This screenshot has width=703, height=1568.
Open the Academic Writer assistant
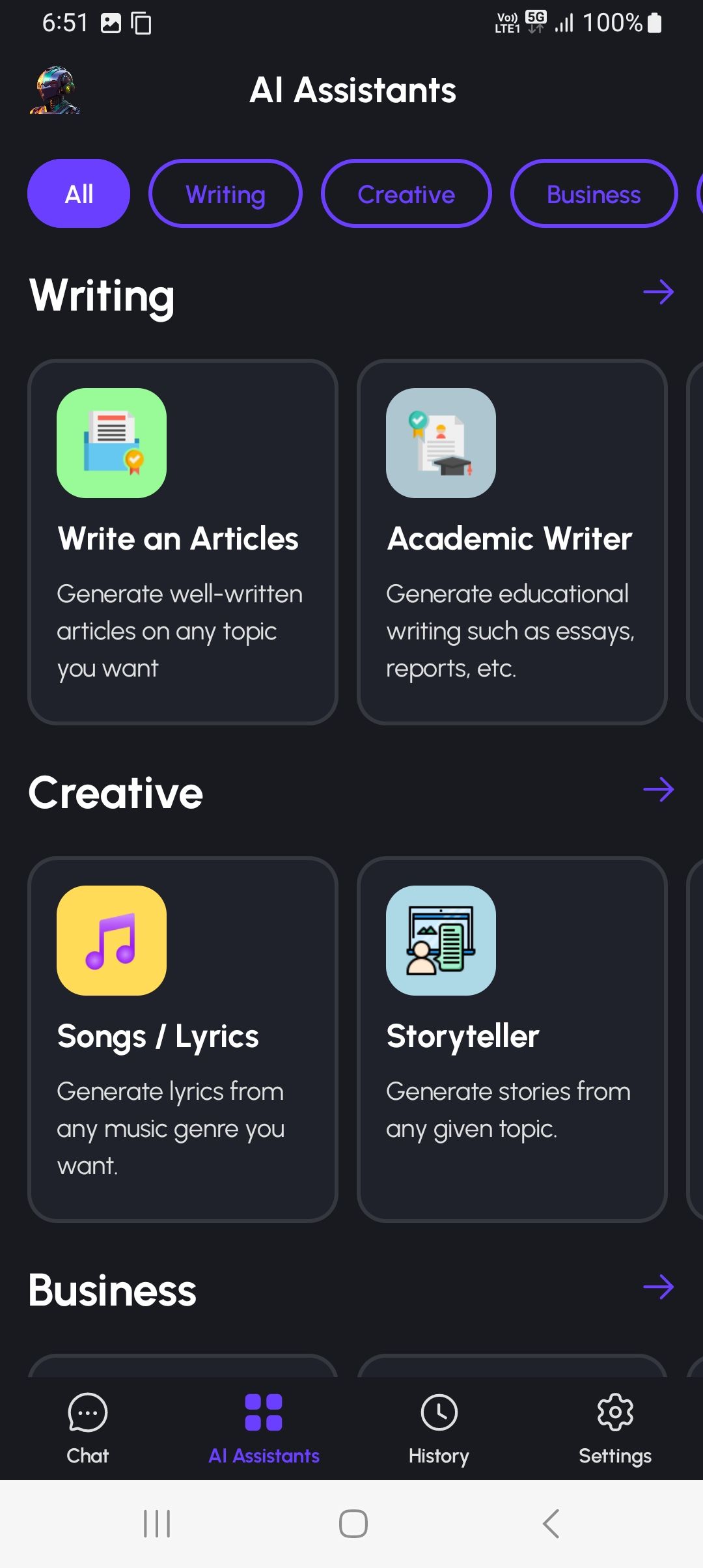tap(512, 542)
